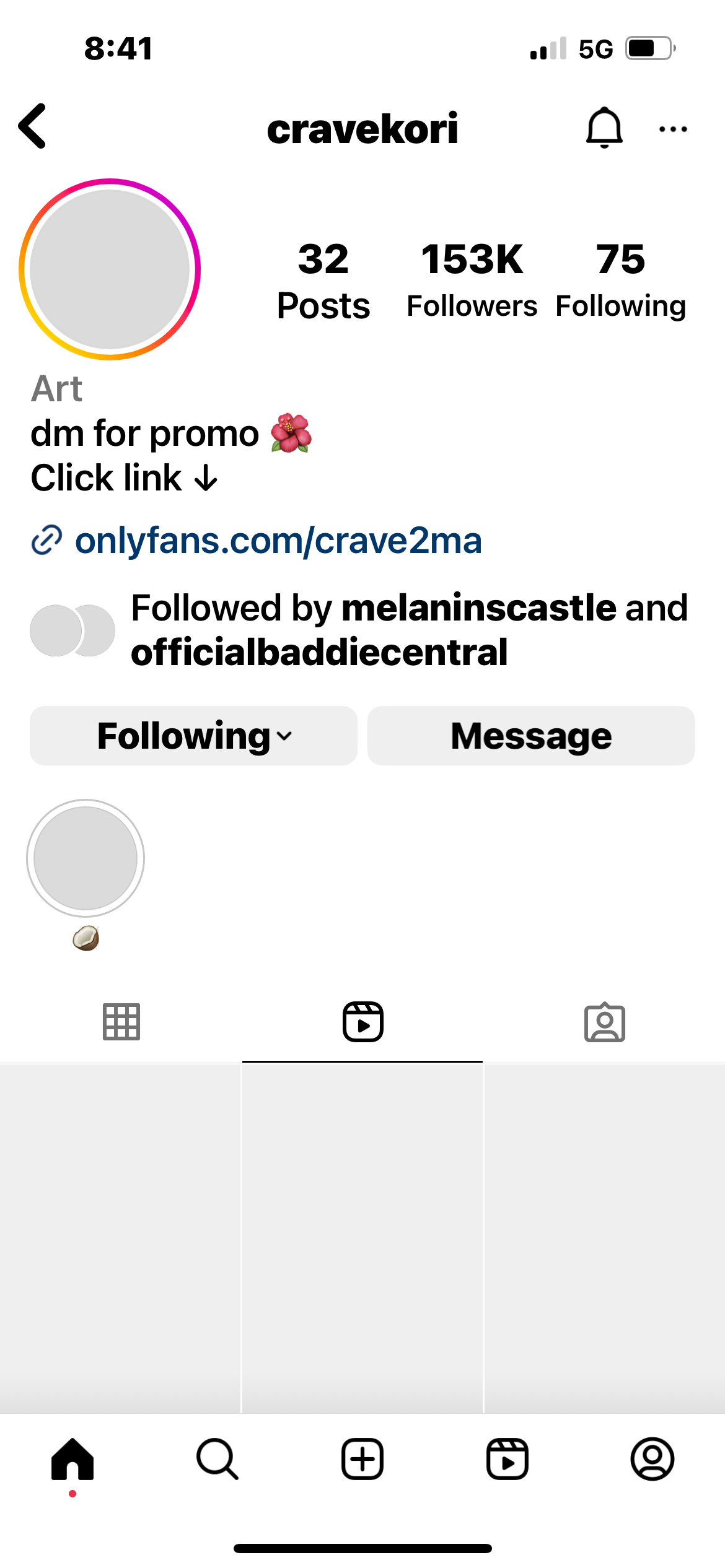Switch to the tagged photos tab
725x1568 pixels.
pos(605,1022)
